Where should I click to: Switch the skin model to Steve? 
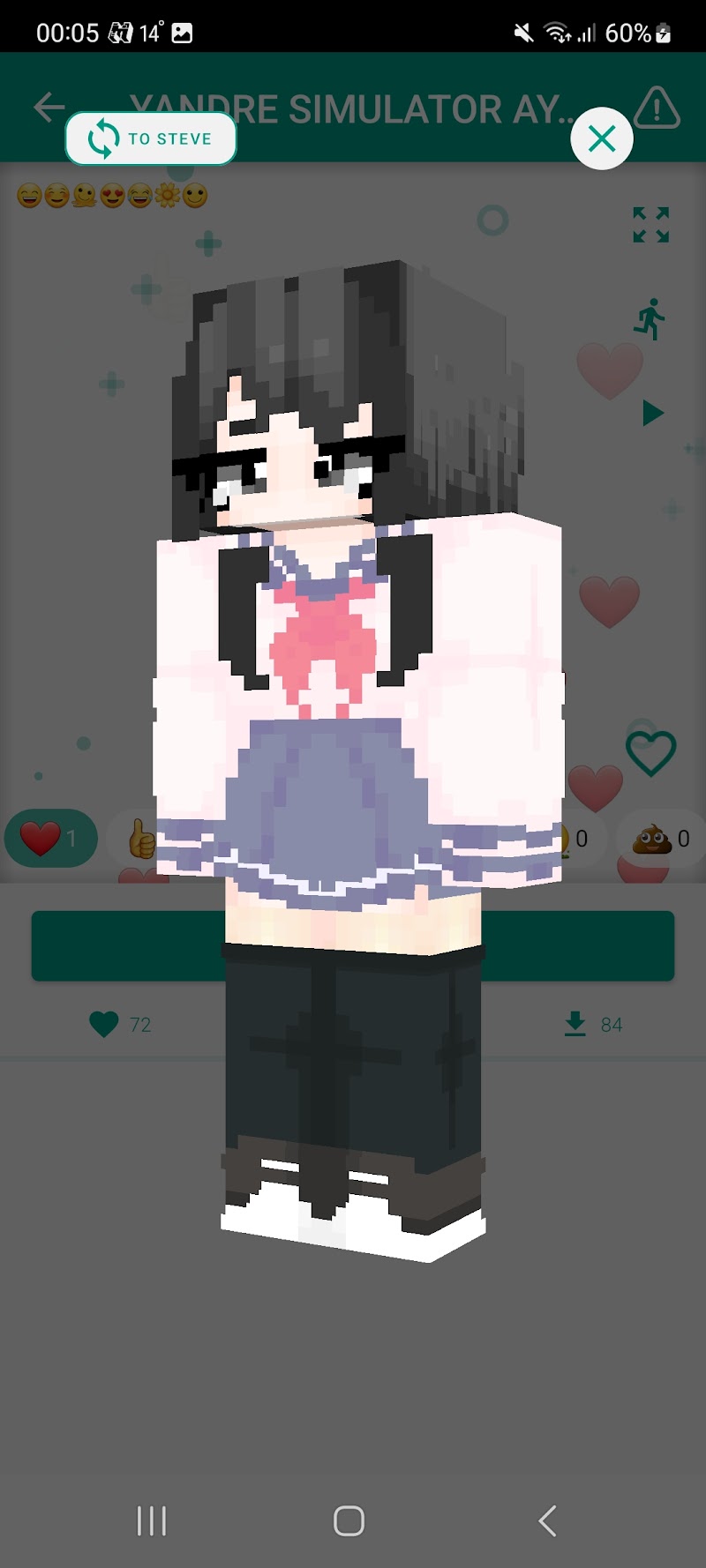(x=151, y=139)
